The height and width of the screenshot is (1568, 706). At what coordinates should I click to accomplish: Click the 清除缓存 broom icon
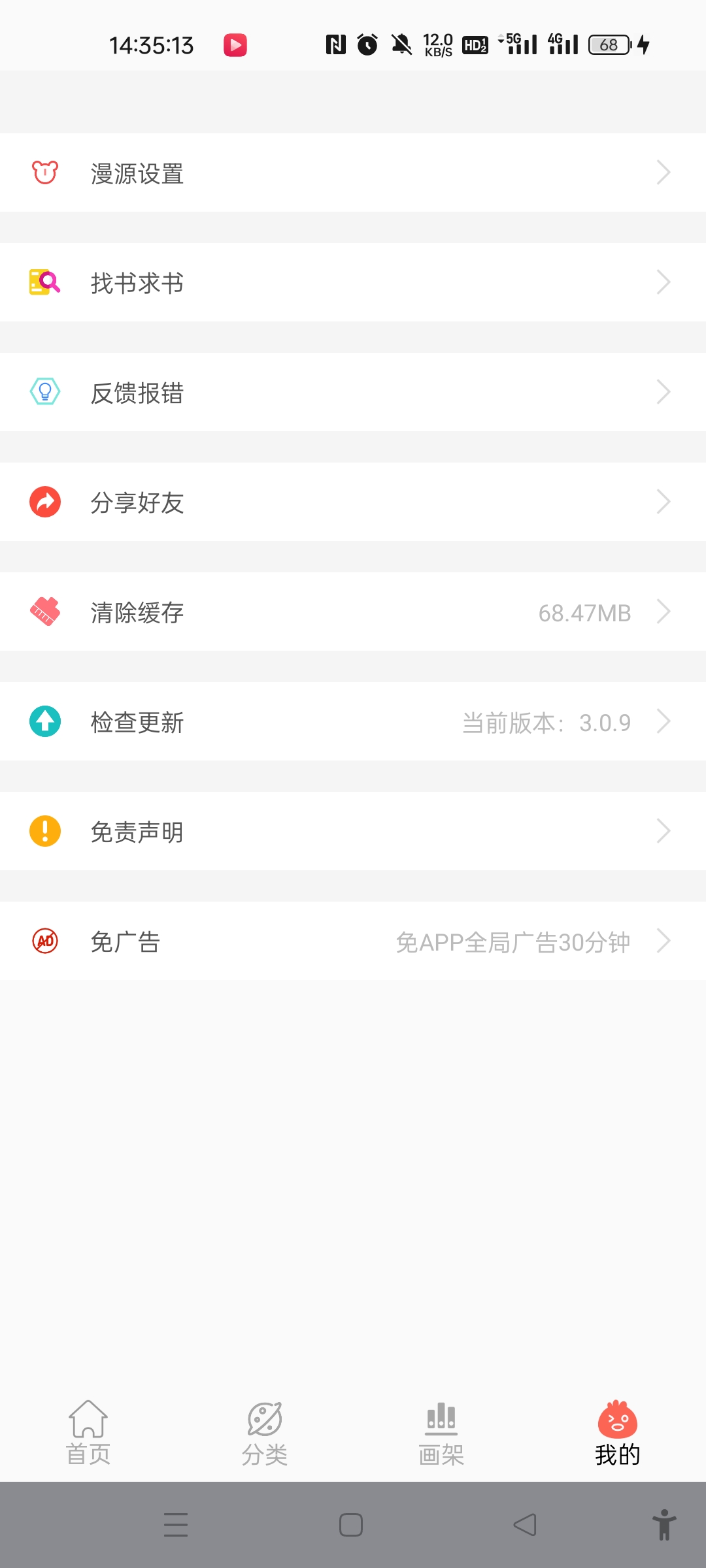(x=43, y=612)
